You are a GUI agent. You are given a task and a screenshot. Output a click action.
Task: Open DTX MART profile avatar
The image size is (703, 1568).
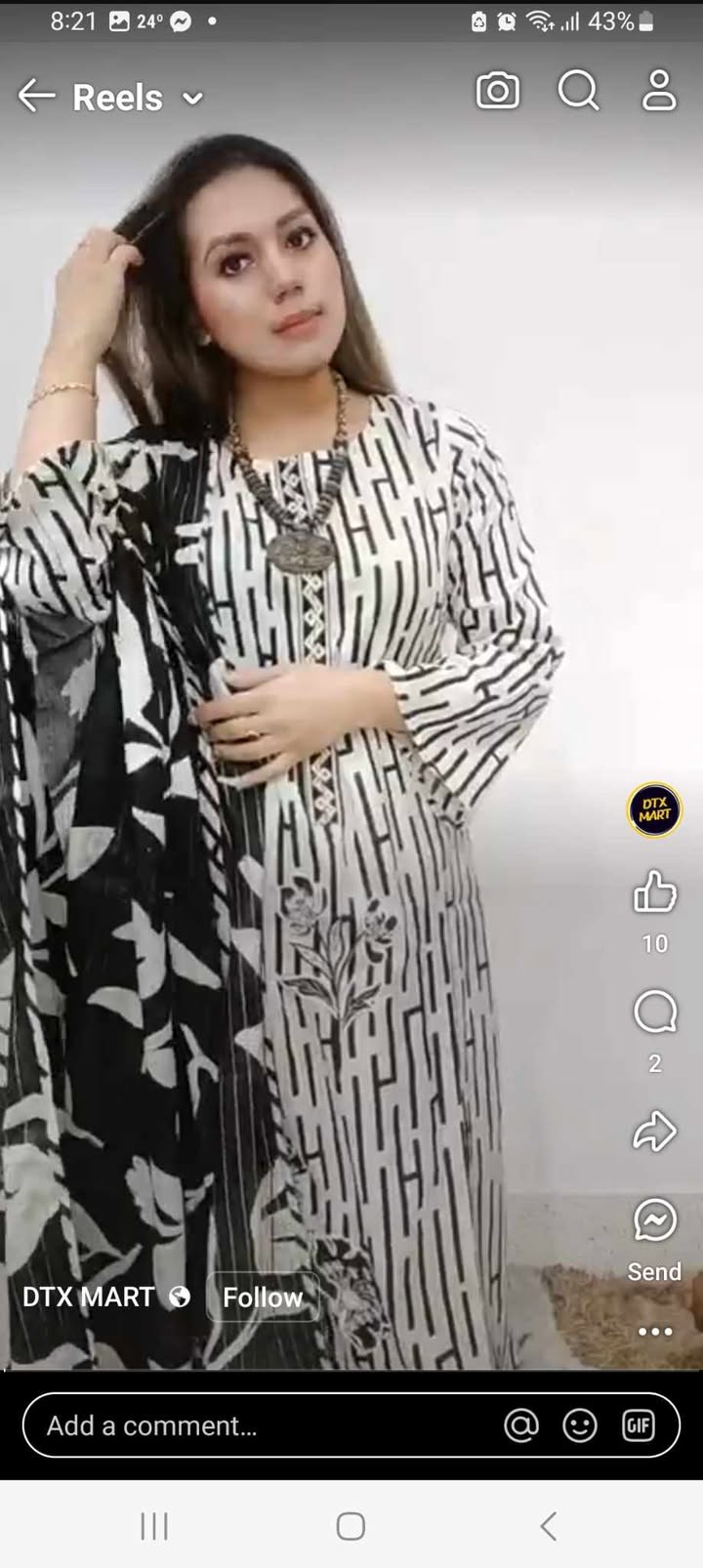654,809
